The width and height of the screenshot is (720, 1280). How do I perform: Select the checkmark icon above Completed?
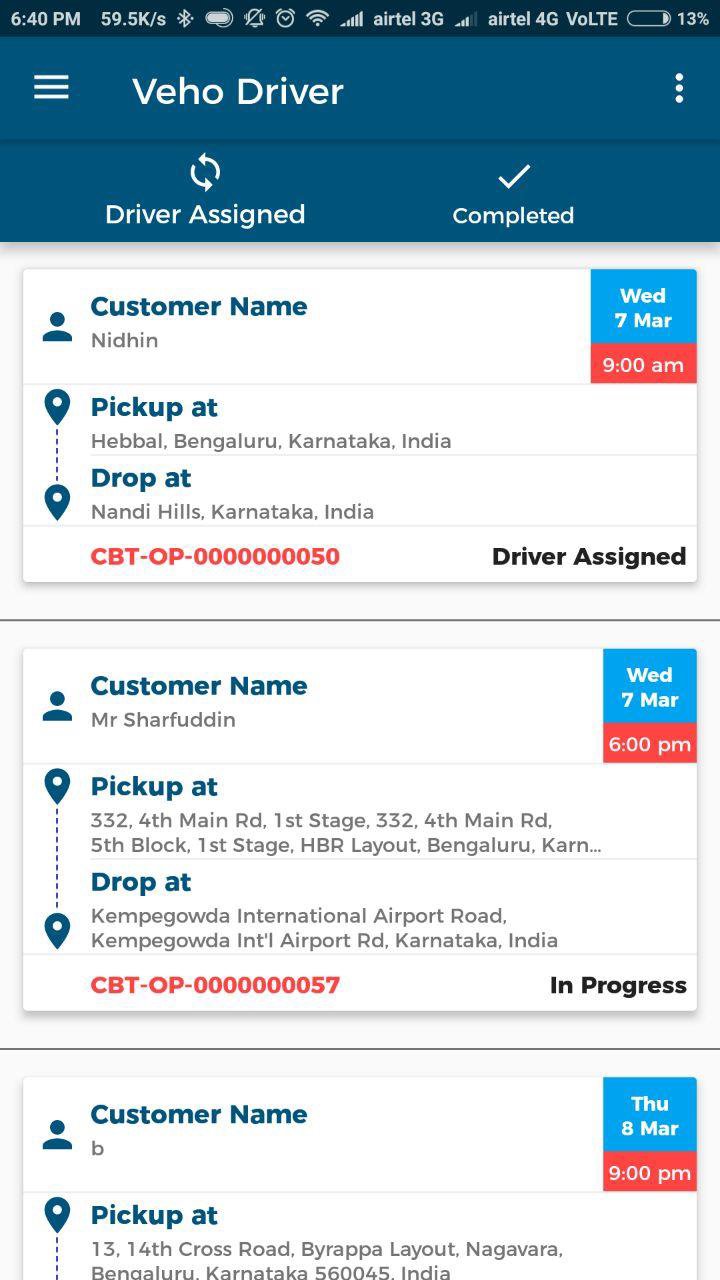tap(512, 176)
